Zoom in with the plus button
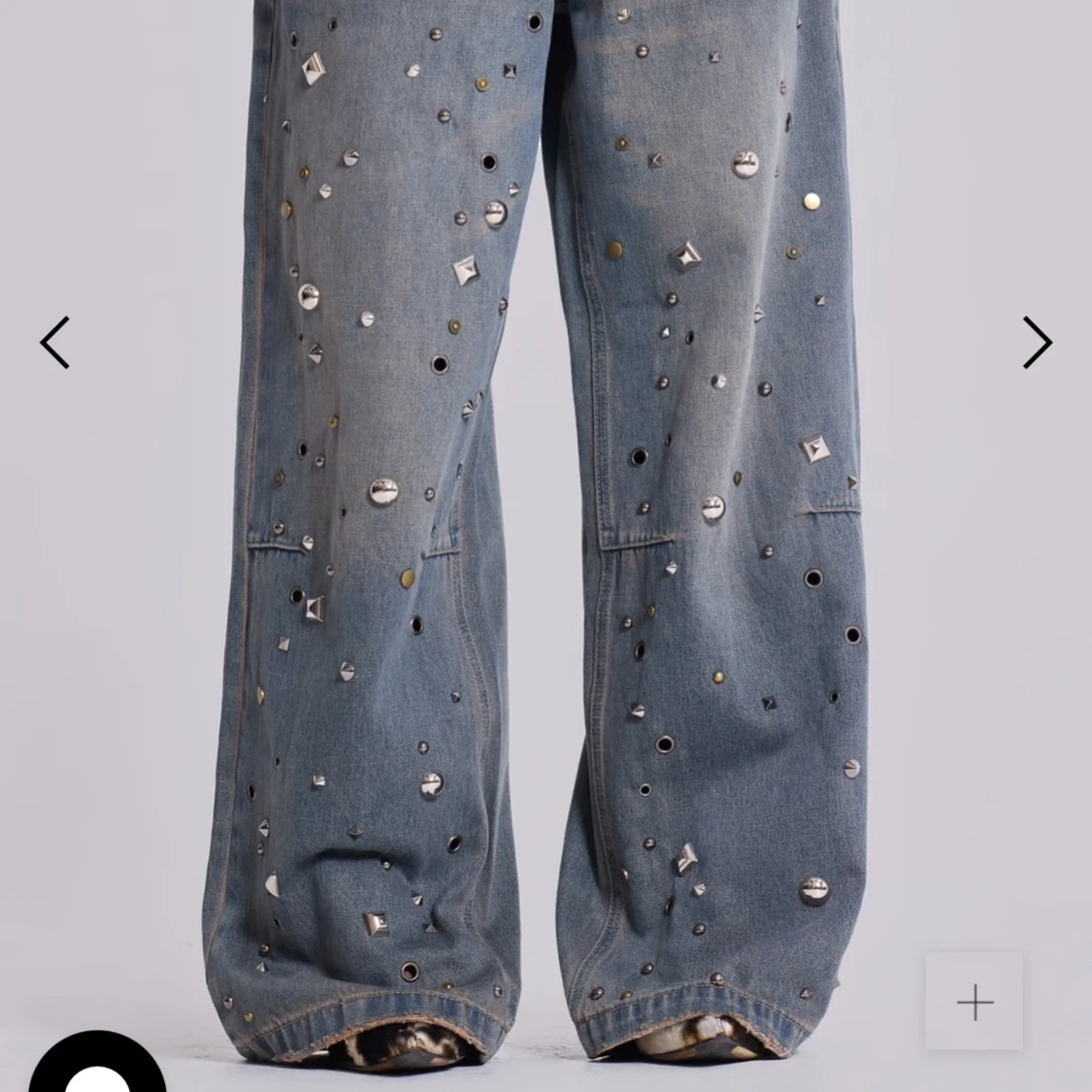This screenshot has height=1092, width=1092. (x=975, y=1002)
